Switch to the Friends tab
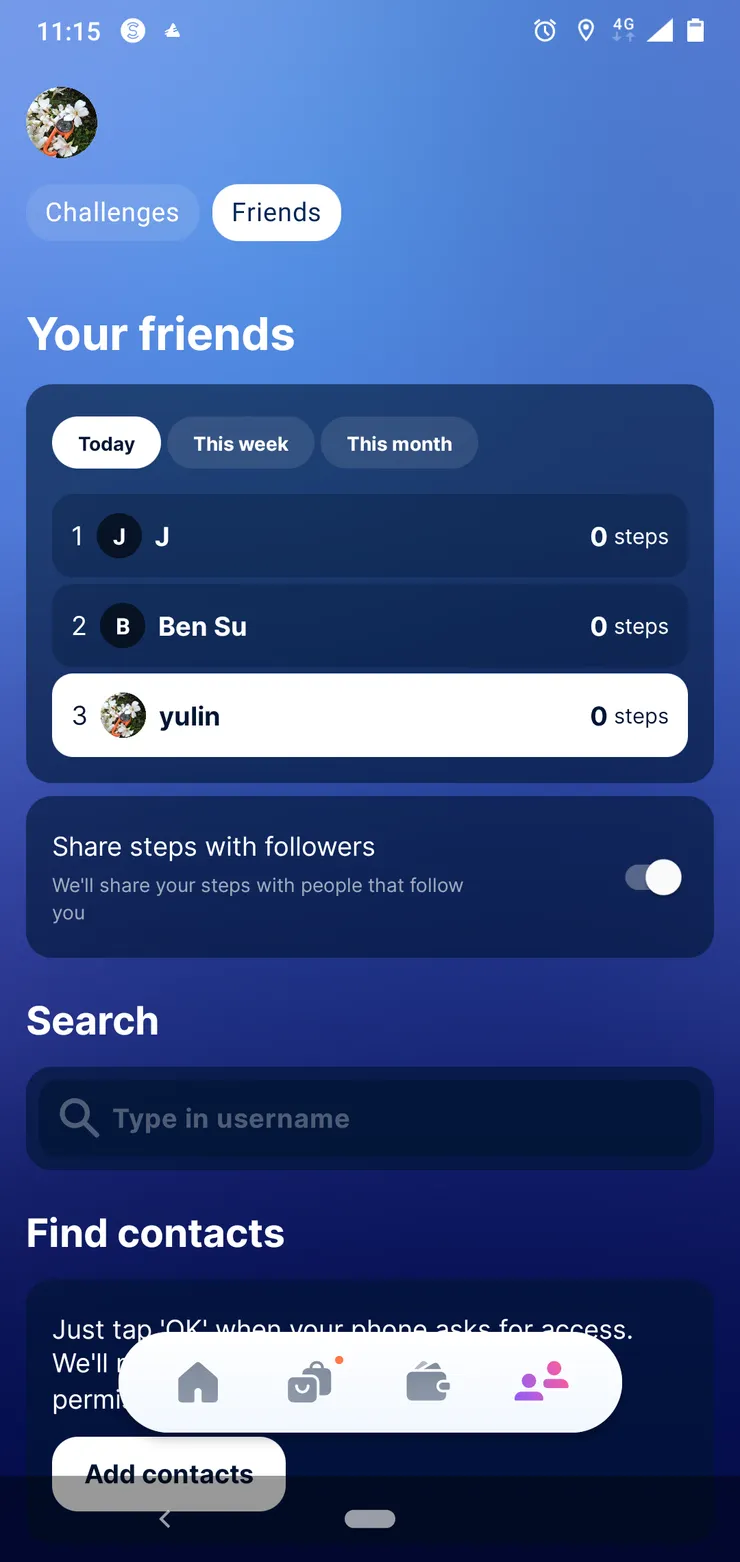This screenshot has width=740, height=1562. (x=276, y=212)
